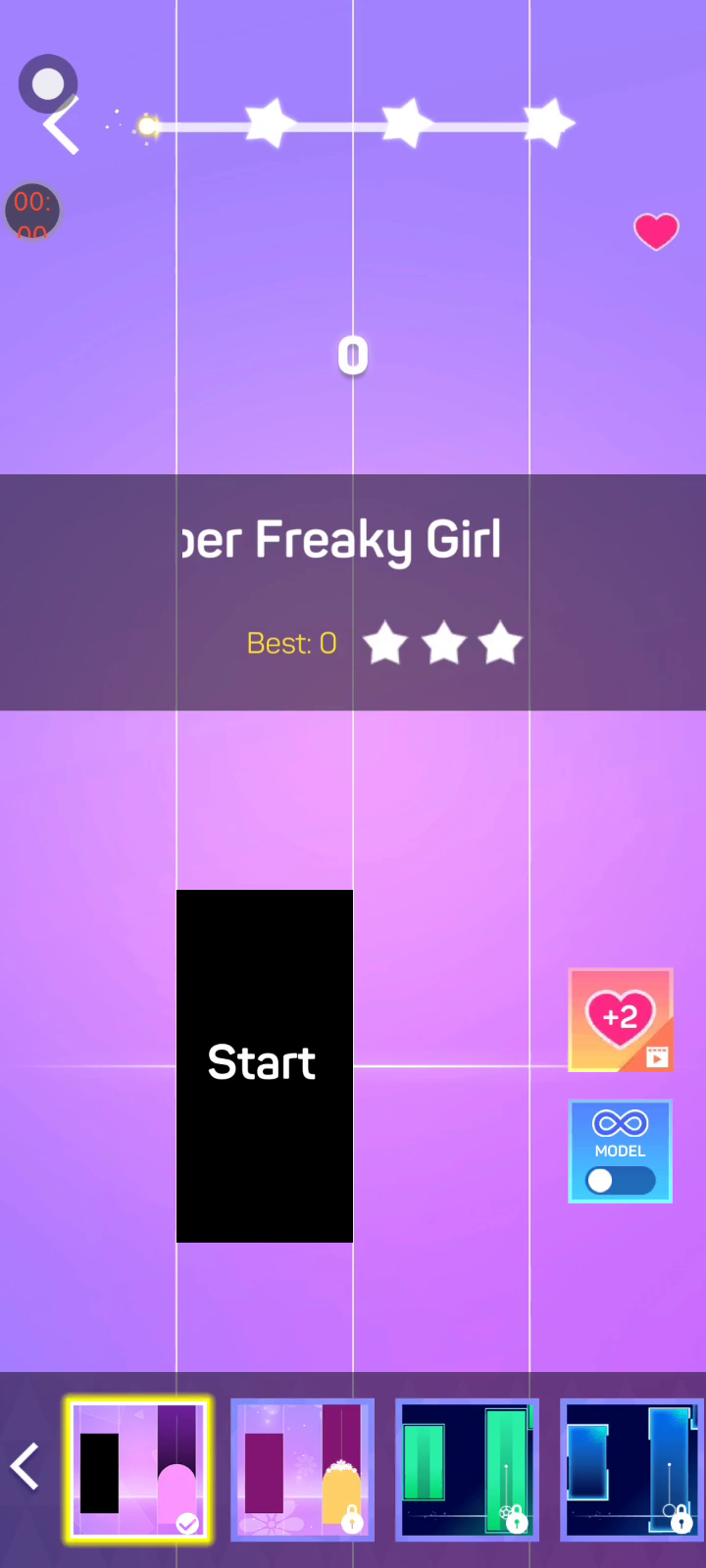Select the locked blue neon theme
The width and height of the screenshot is (706, 1568).
630,1469
